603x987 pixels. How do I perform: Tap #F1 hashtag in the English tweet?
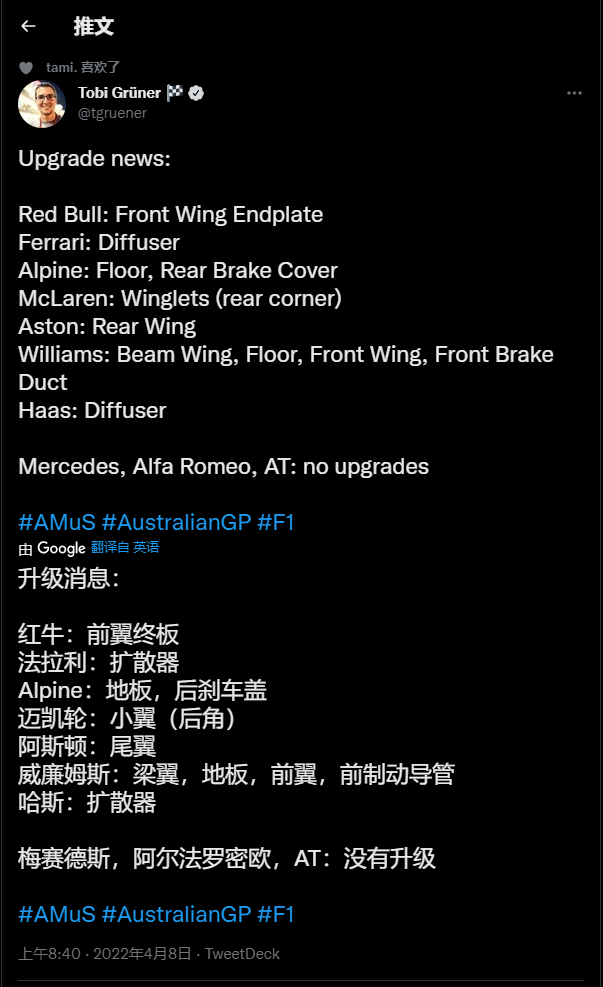point(276,522)
